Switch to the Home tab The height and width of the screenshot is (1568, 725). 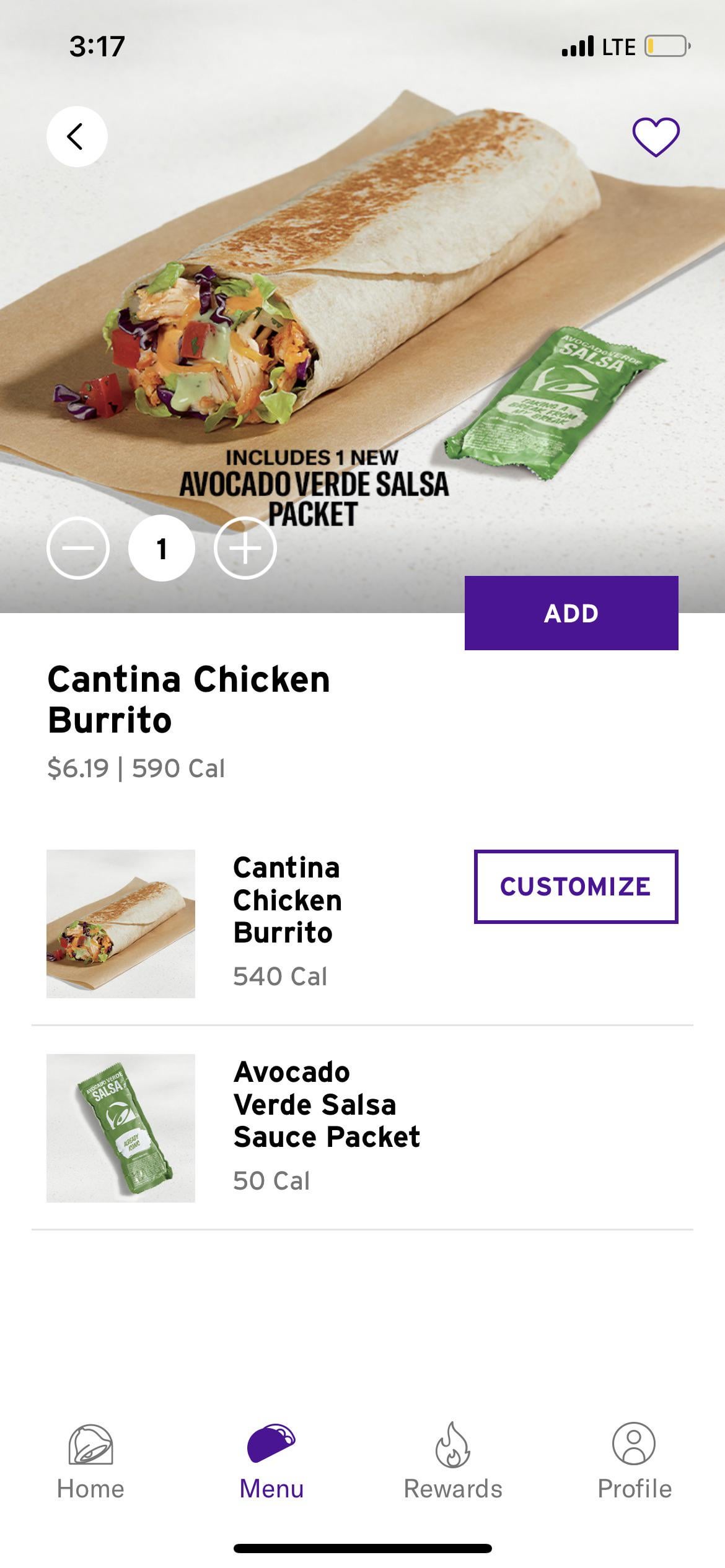pos(90,1461)
